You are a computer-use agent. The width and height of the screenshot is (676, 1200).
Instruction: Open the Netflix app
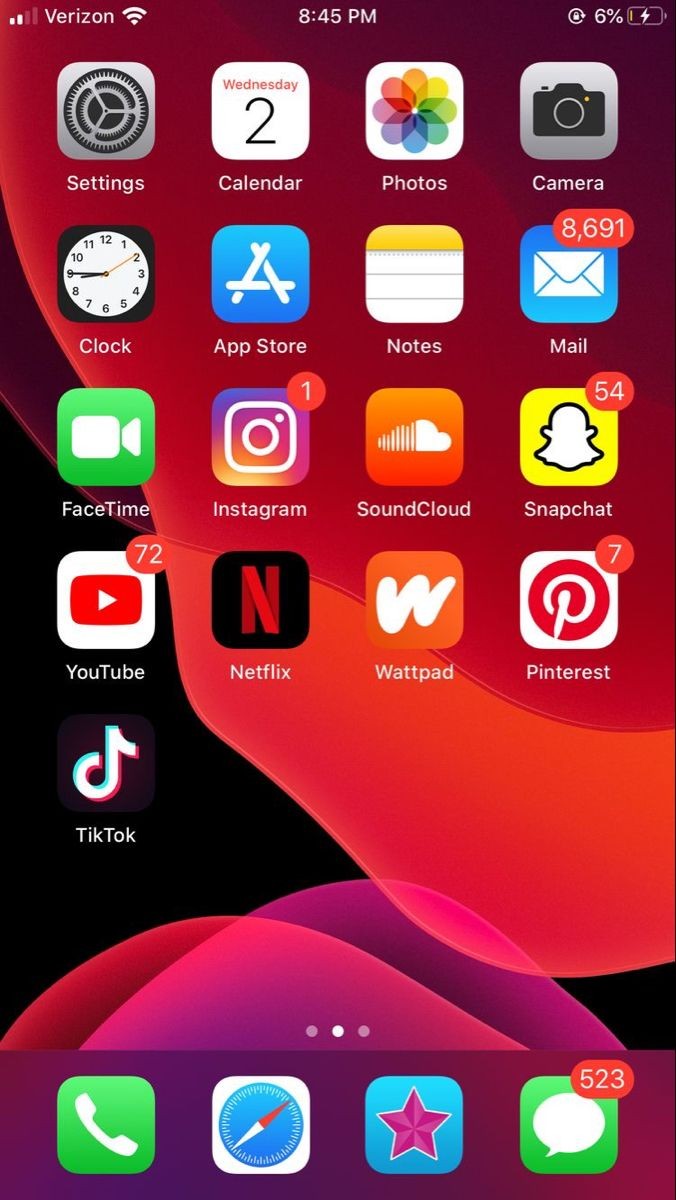pos(260,600)
